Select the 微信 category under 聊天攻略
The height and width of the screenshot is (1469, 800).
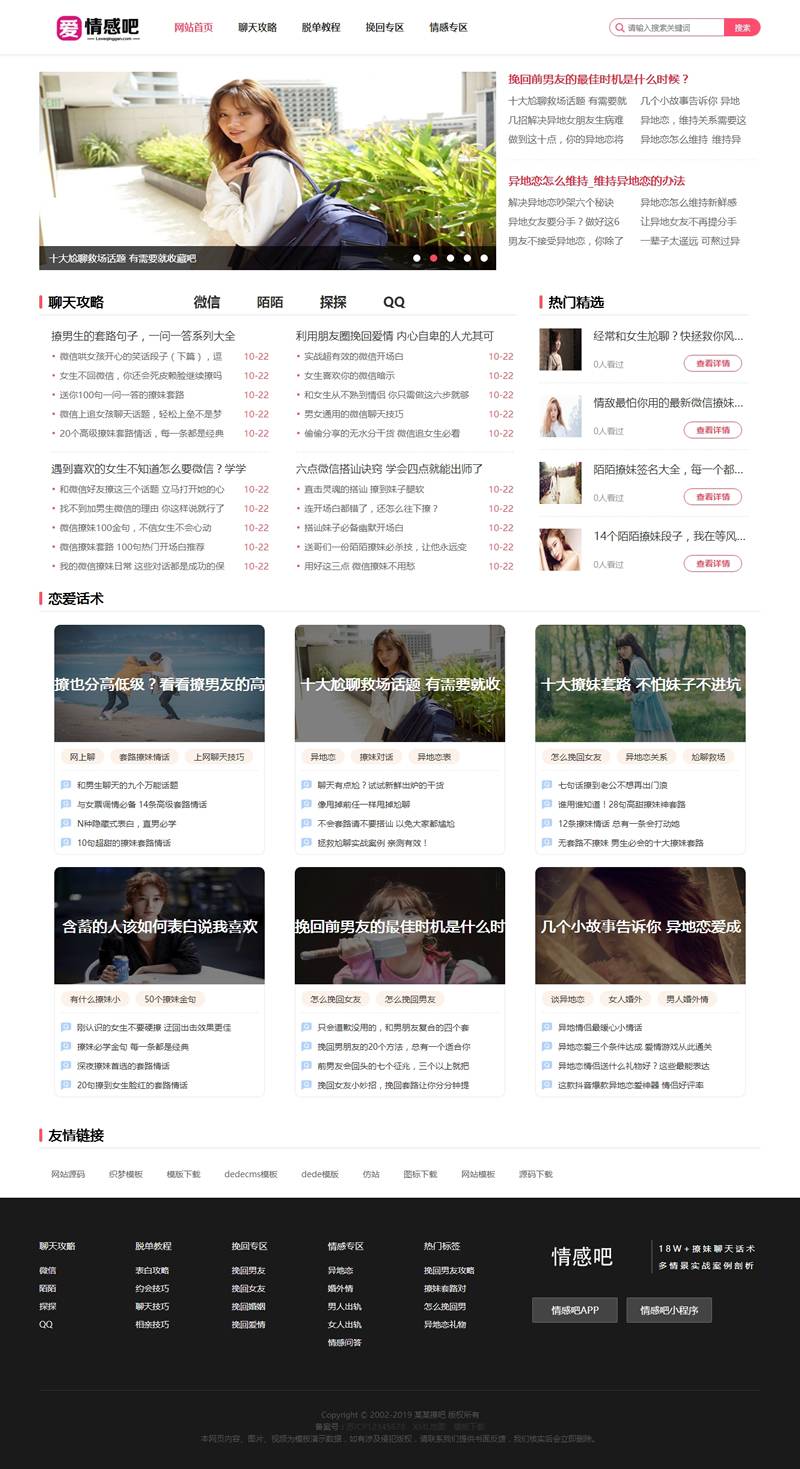207,302
